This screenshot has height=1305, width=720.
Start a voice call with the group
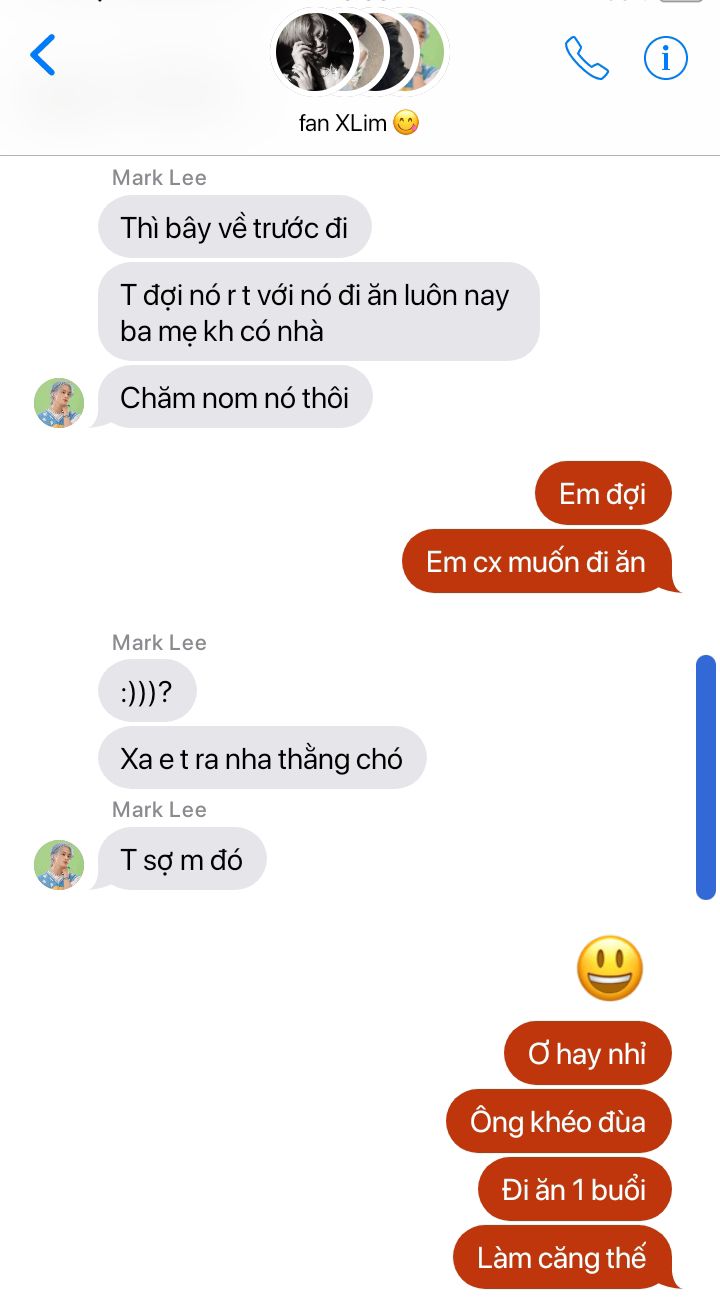point(587,58)
